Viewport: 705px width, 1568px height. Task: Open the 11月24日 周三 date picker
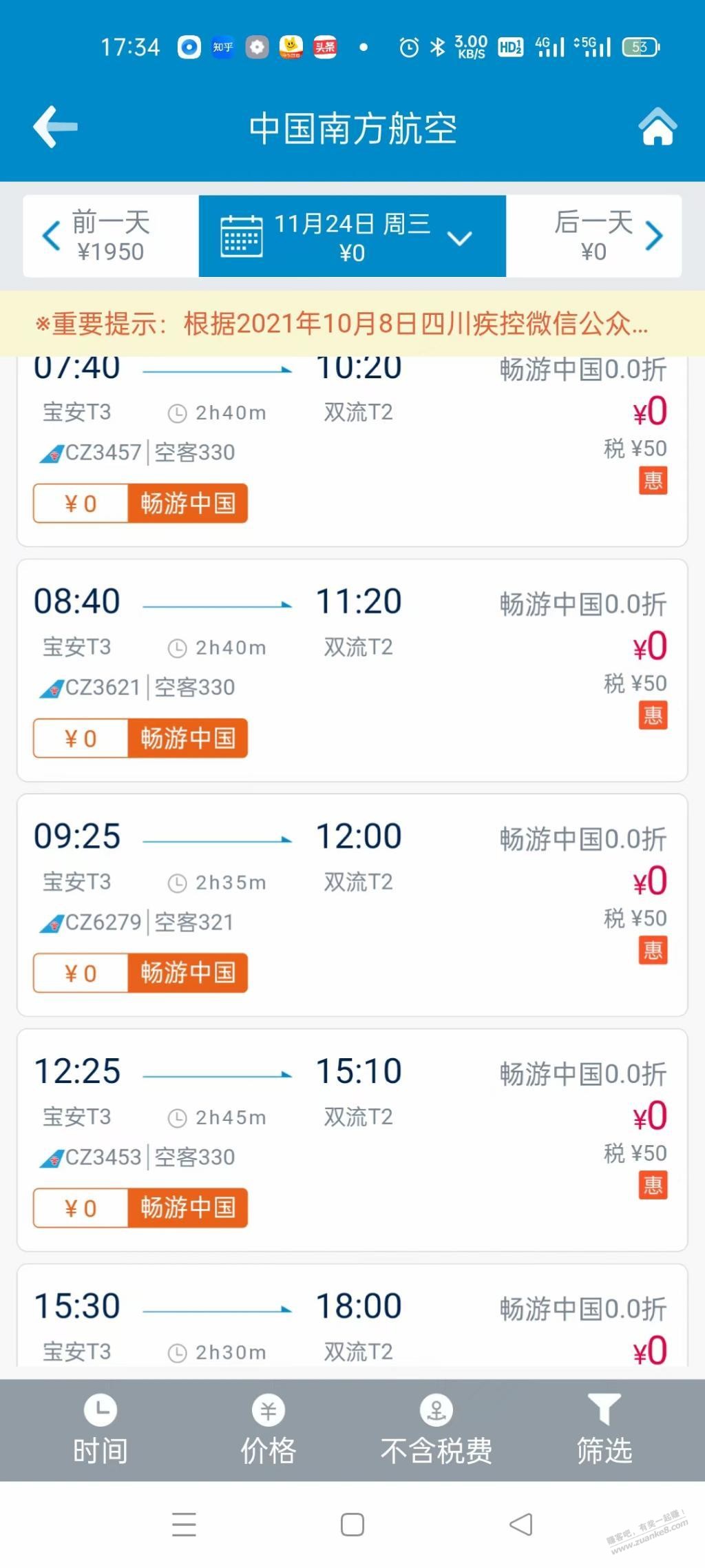point(352,236)
